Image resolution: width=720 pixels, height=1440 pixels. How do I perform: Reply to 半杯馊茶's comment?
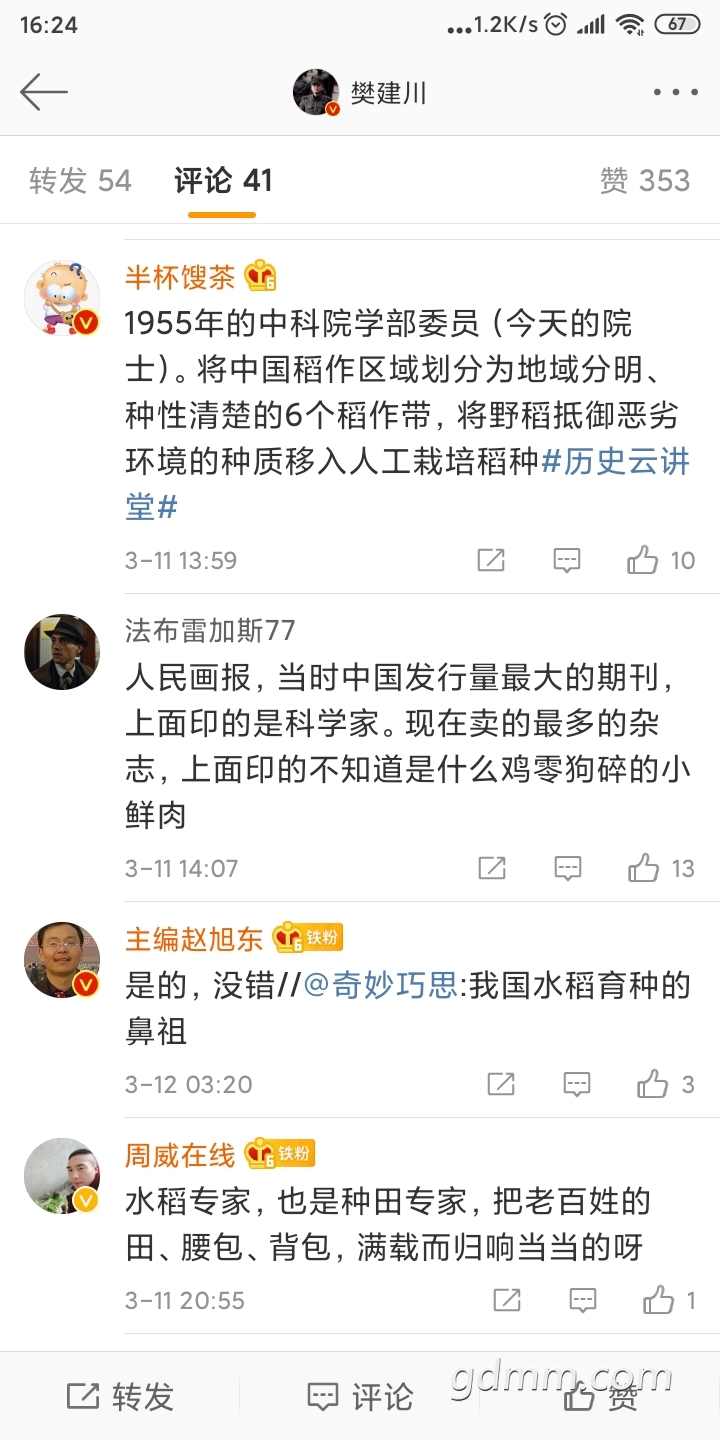567,560
